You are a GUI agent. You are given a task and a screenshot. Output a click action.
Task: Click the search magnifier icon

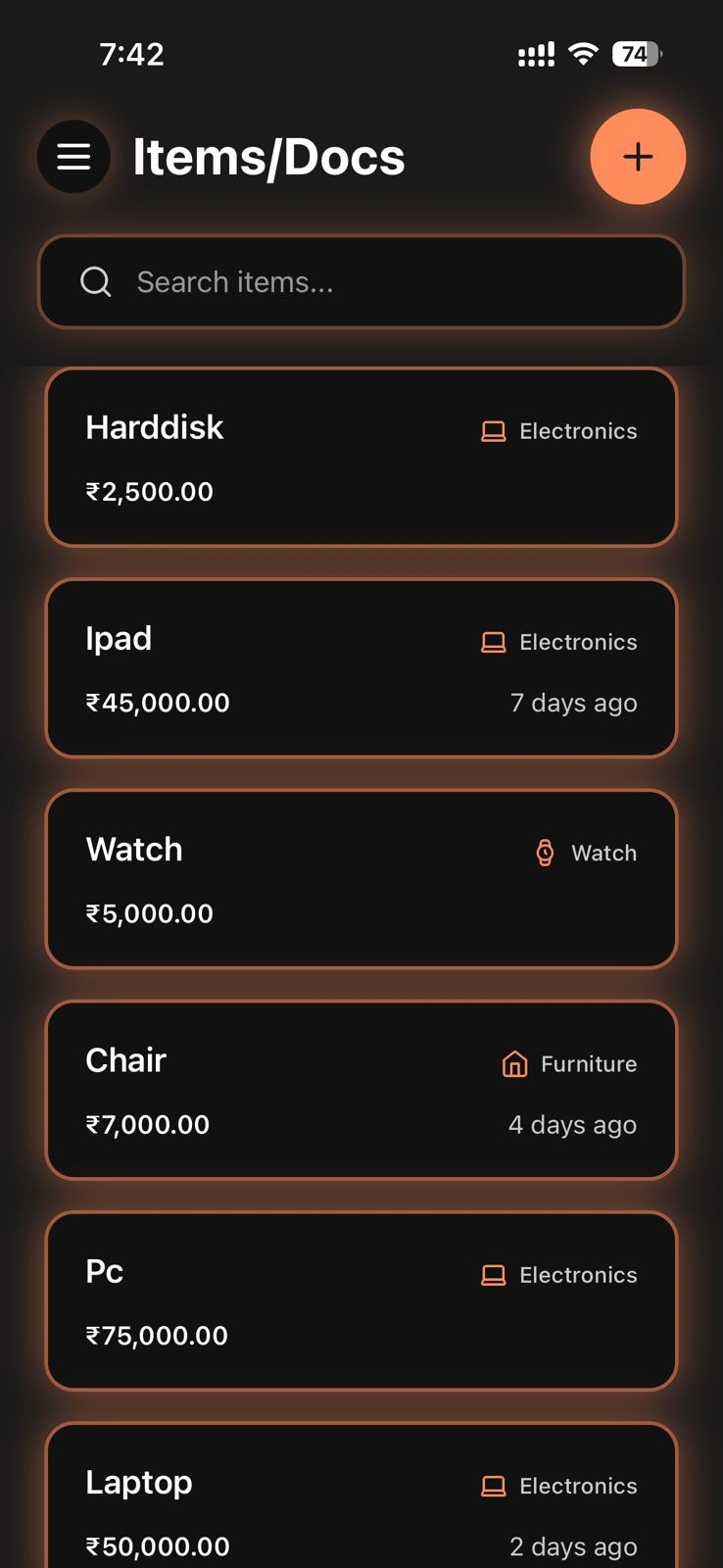pyautogui.click(x=94, y=282)
